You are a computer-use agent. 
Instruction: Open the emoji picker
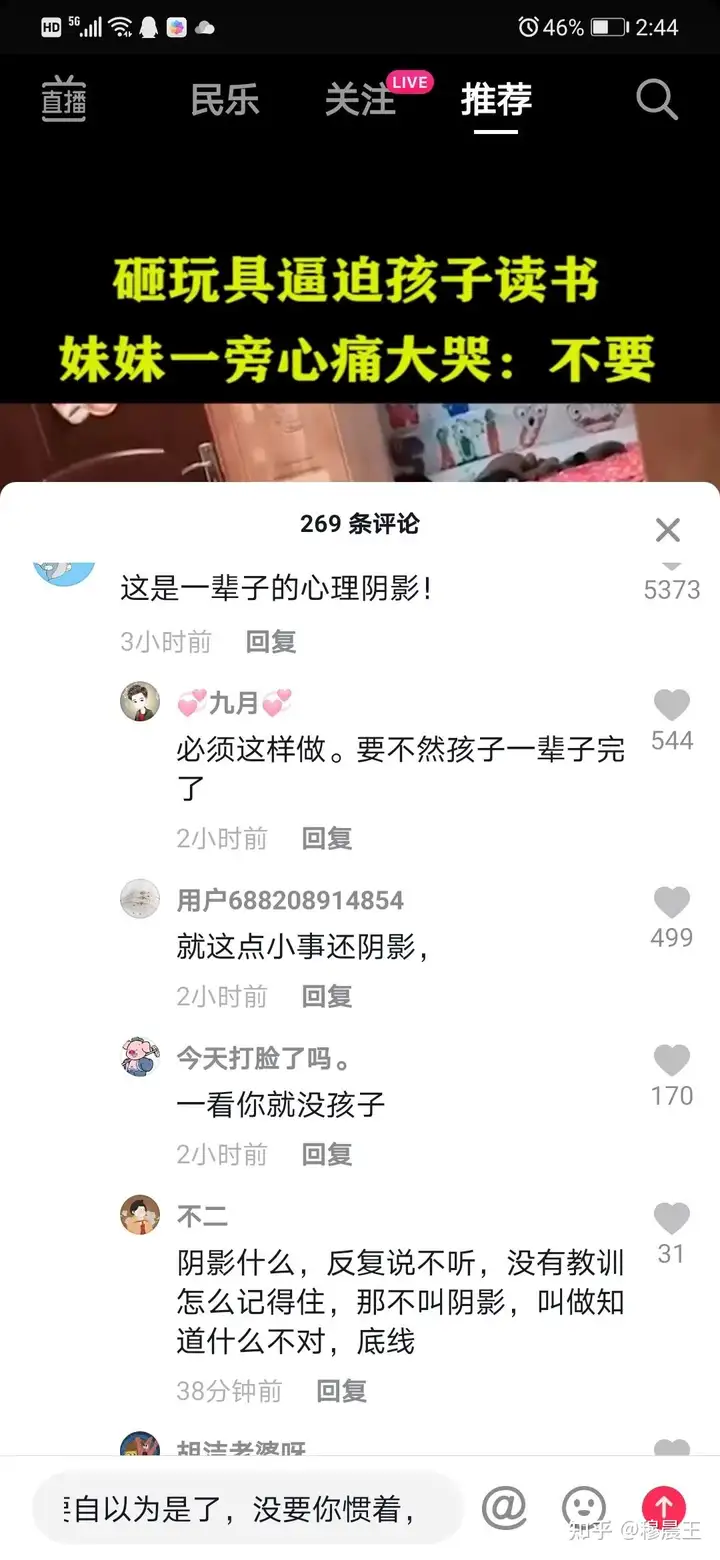(584, 1506)
